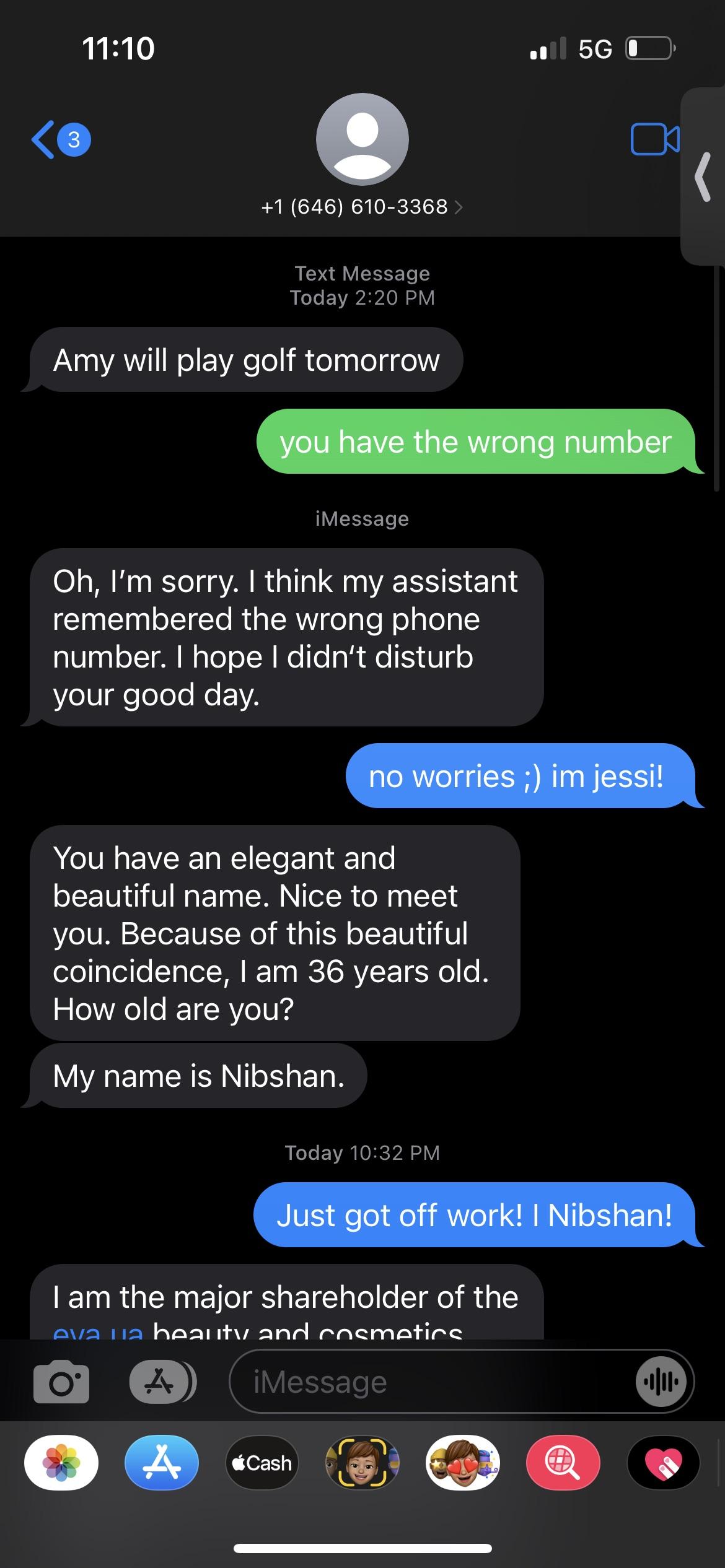Image resolution: width=725 pixels, height=1568 pixels.
Task: Open the #images search app
Action: point(563,1463)
